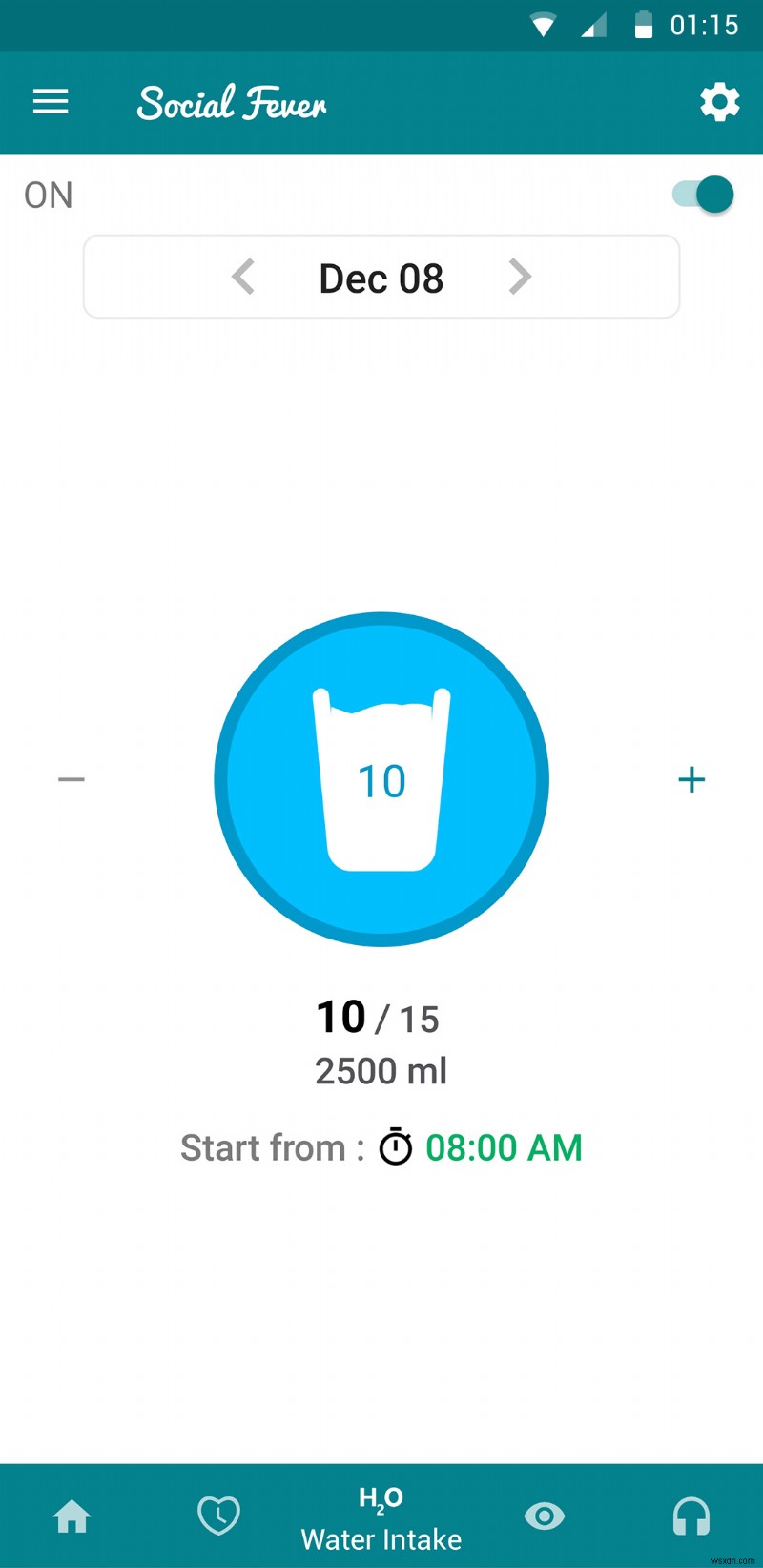The width and height of the screenshot is (763, 1568).
Task: Turn off the water reminder switch
Action: click(701, 195)
